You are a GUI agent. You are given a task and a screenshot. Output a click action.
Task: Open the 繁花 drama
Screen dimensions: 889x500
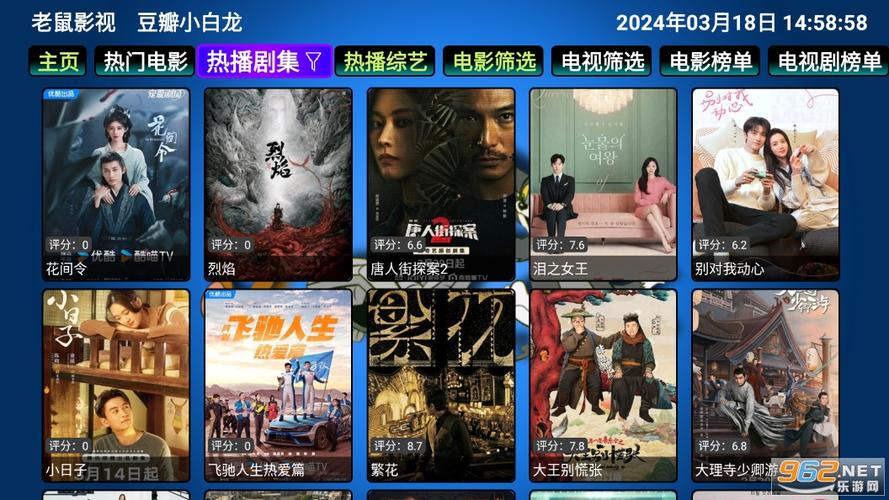point(440,385)
